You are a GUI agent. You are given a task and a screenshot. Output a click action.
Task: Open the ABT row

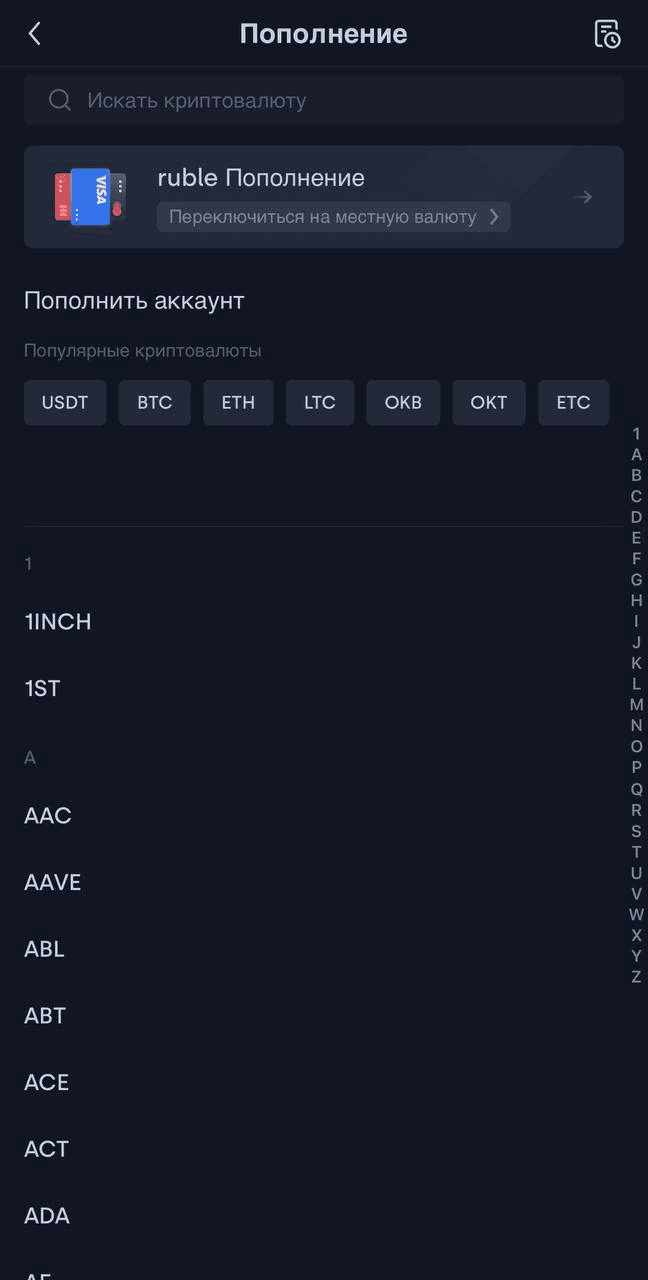310,1016
